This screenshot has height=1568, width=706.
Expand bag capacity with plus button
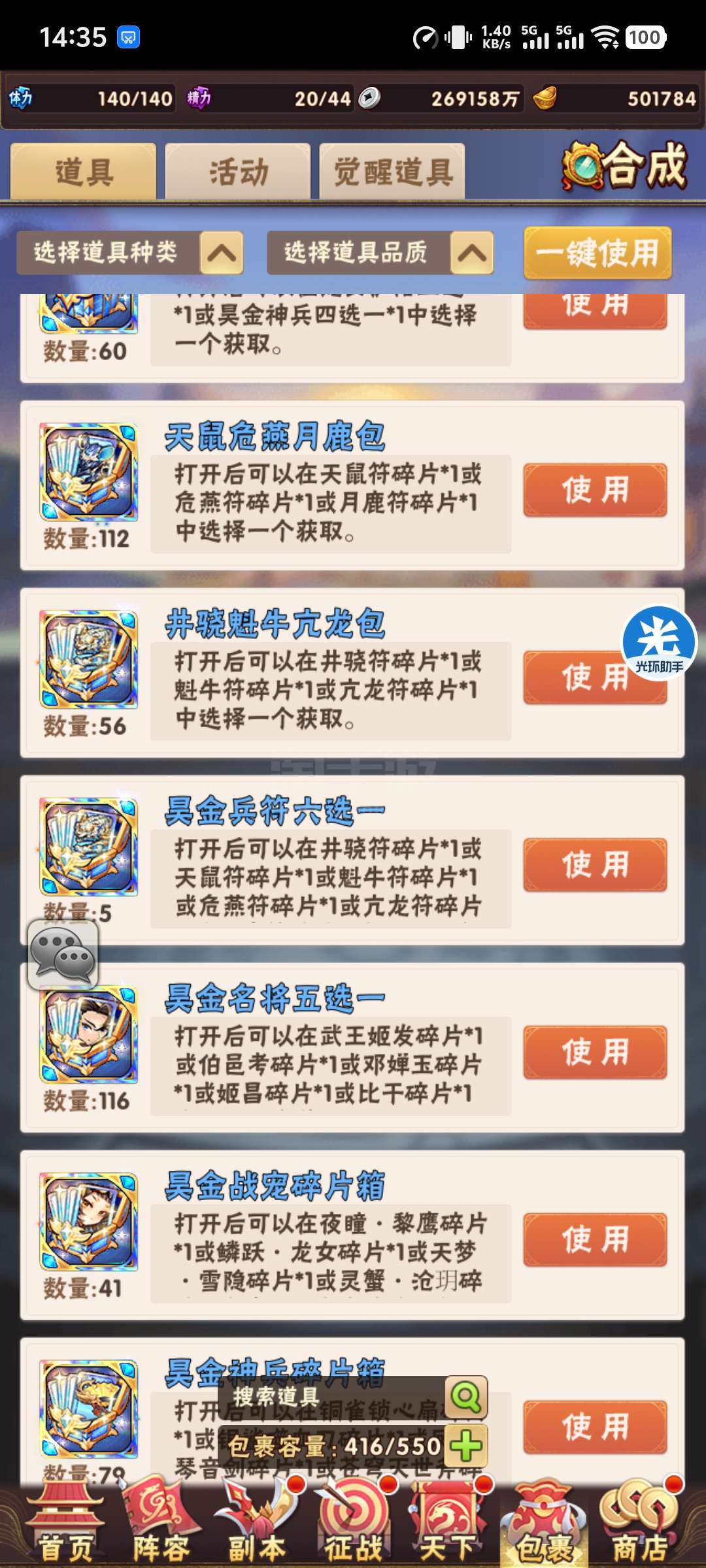click(467, 1446)
